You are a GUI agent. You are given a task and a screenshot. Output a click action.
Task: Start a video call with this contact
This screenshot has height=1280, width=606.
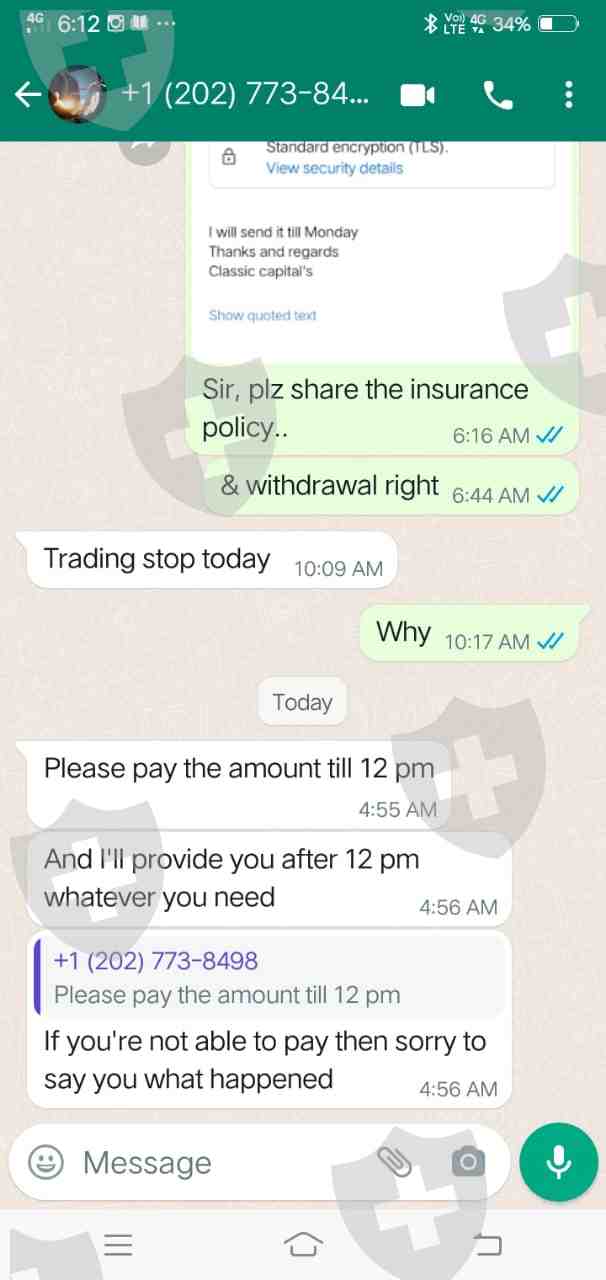tap(418, 95)
